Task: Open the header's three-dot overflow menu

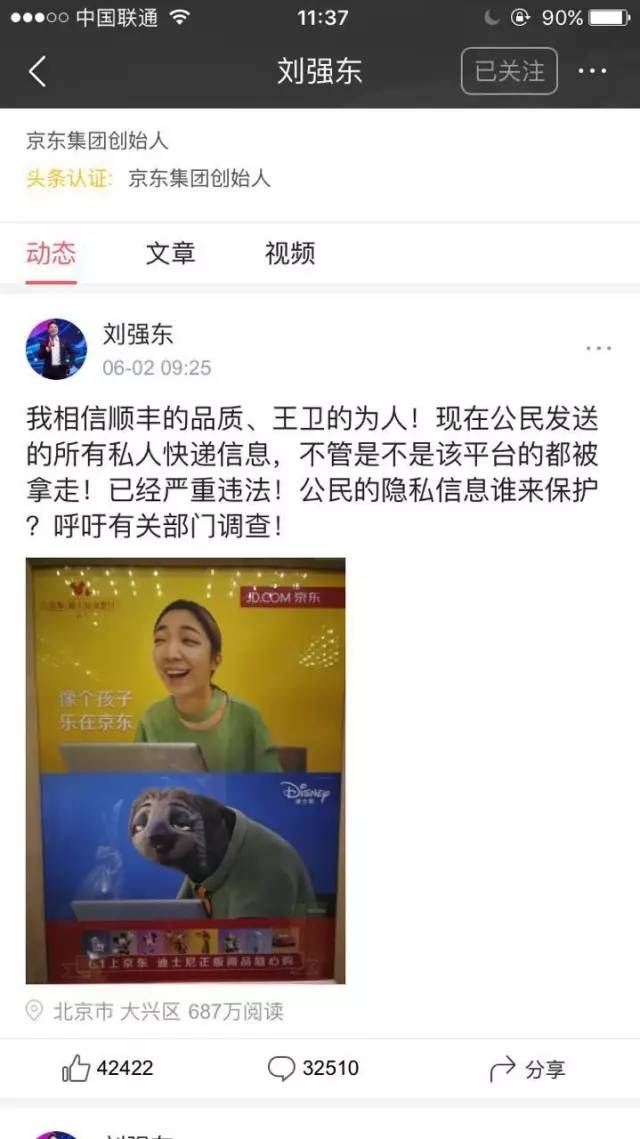Action: coord(593,72)
